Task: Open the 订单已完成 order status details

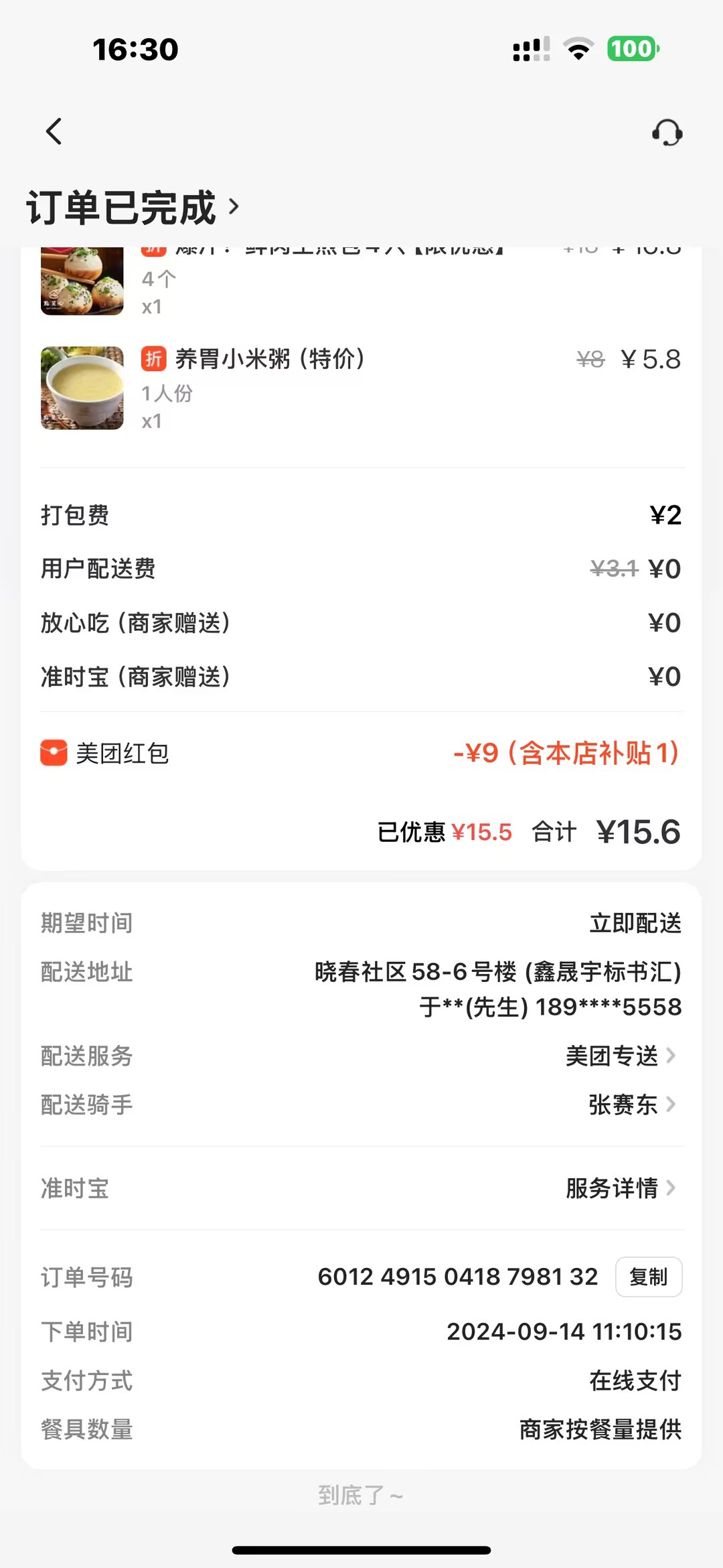Action: coord(133,208)
